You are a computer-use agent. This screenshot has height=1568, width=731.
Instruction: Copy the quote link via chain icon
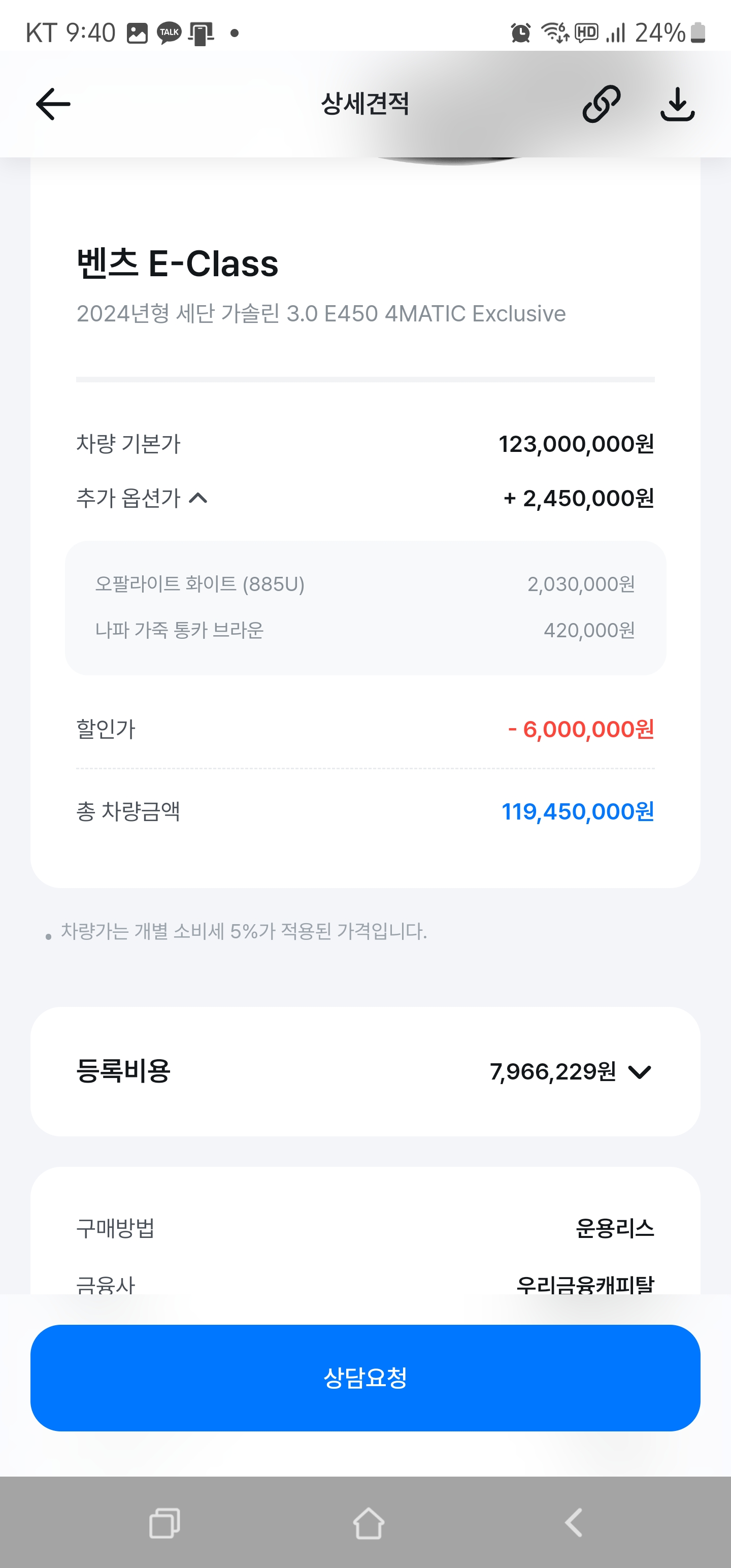[x=602, y=104]
